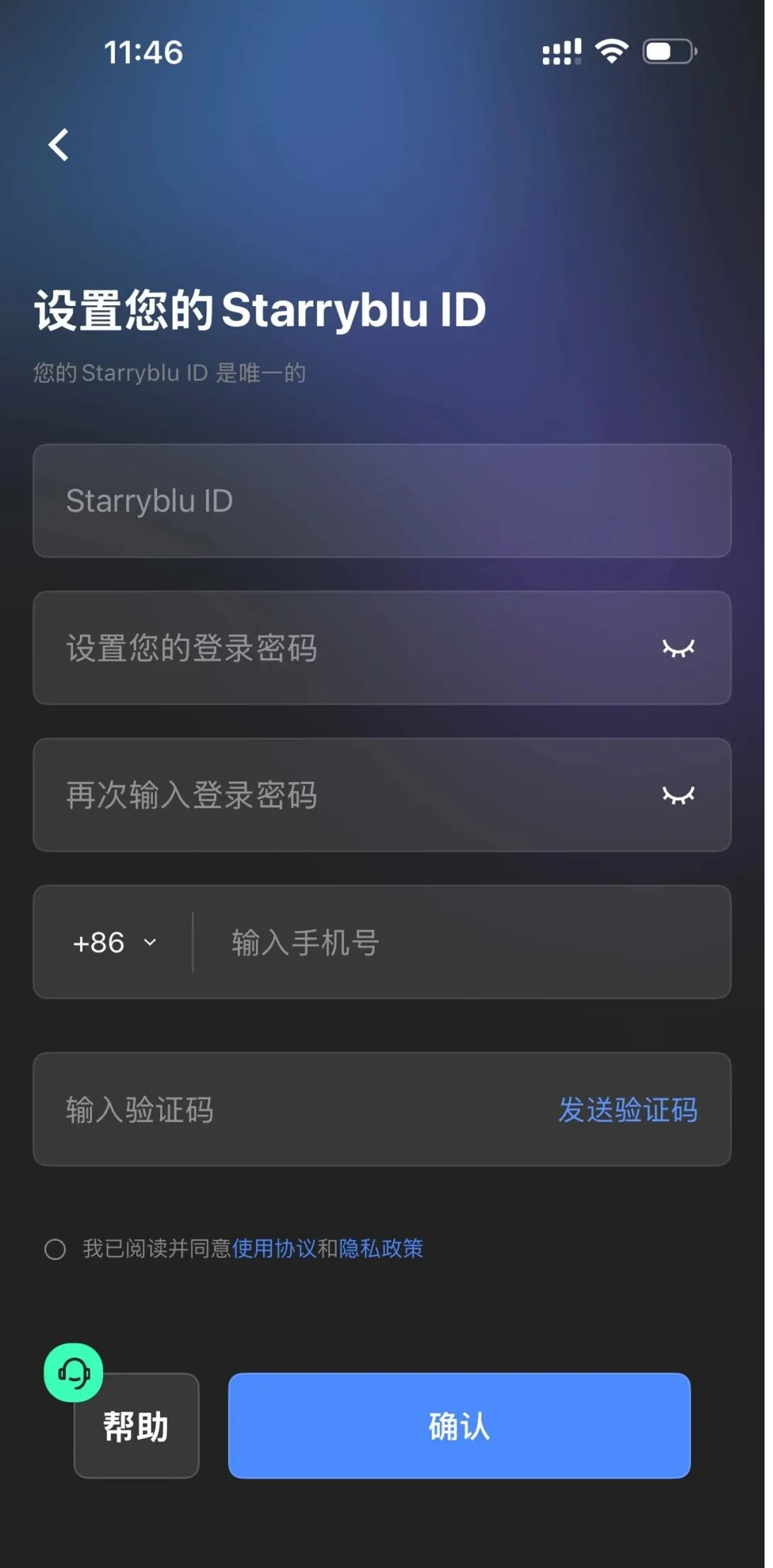This screenshot has height=1568, width=773.
Task: Open 帮助 customer support
Action: click(x=134, y=1425)
